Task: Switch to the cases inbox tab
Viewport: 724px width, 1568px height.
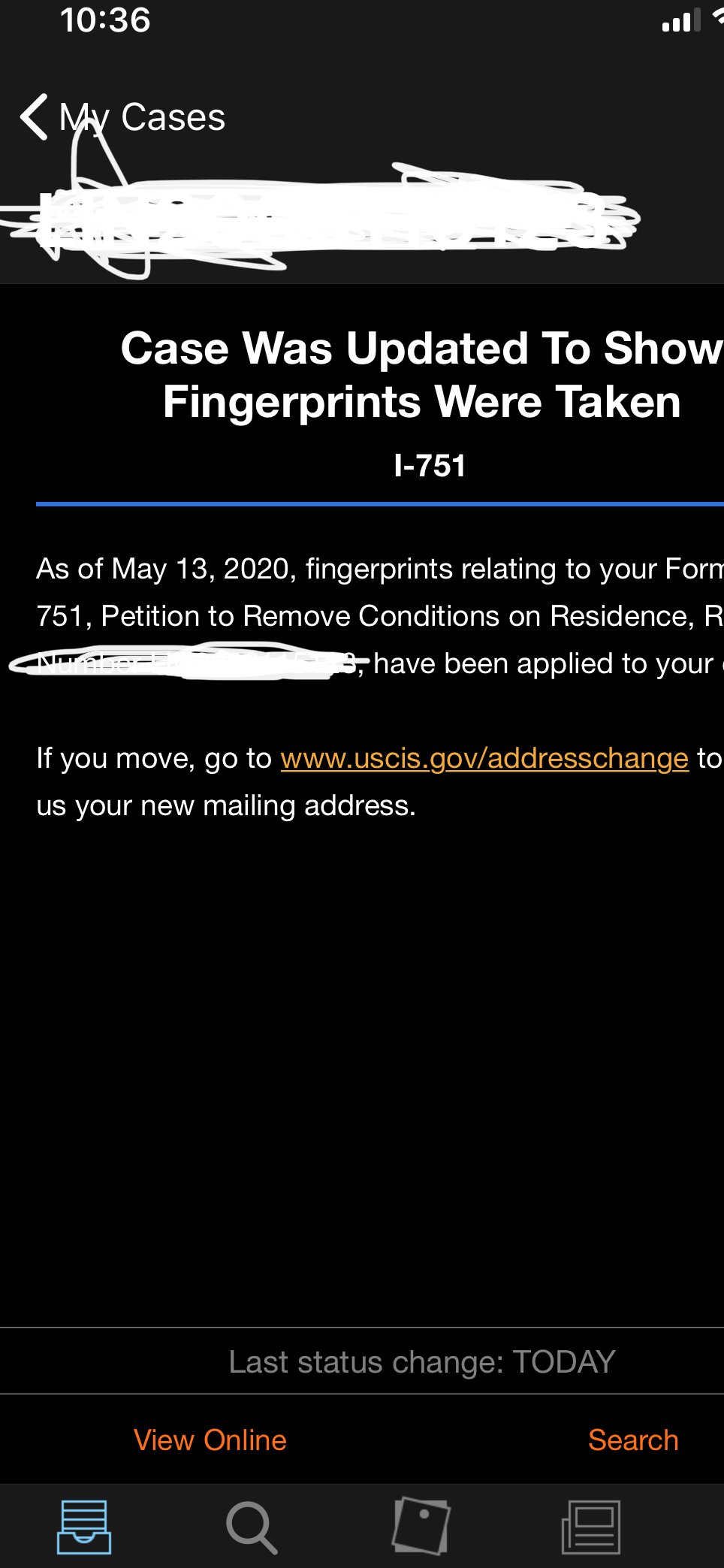Action: (84, 1527)
